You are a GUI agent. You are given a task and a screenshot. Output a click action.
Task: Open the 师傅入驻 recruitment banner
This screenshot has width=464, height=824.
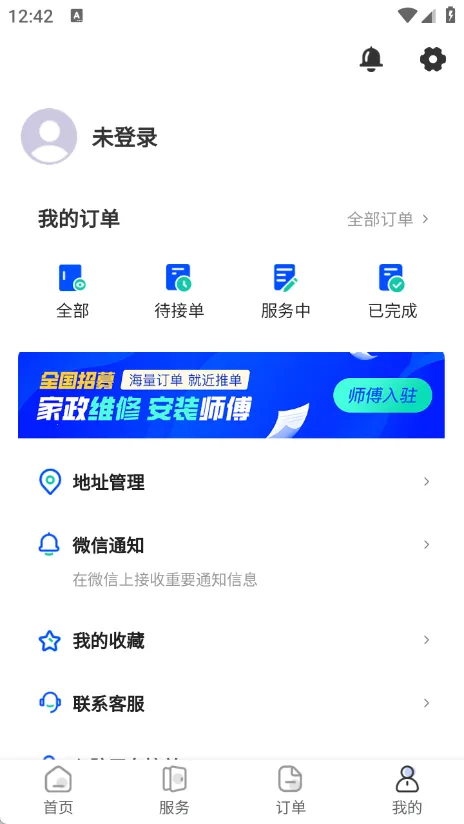231,395
